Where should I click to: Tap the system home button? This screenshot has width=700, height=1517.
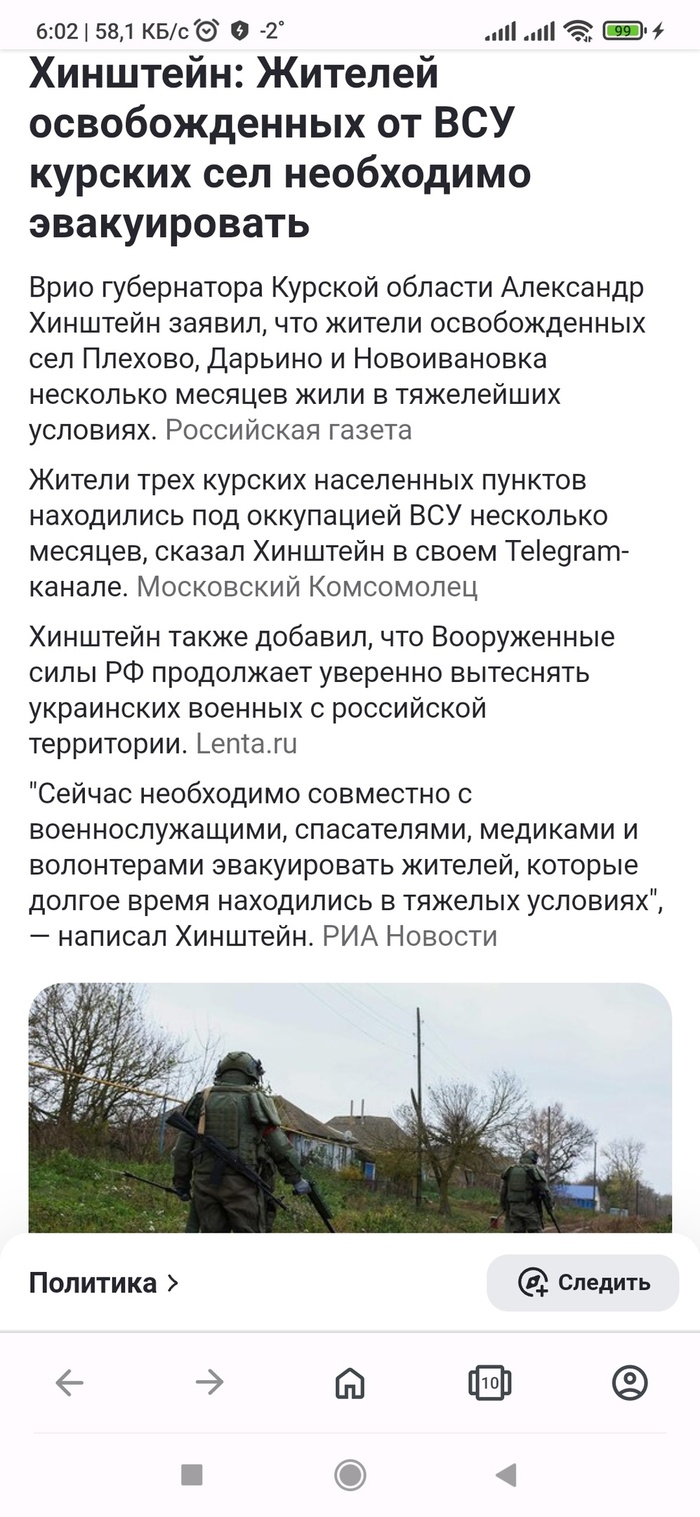pos(350,1474)
